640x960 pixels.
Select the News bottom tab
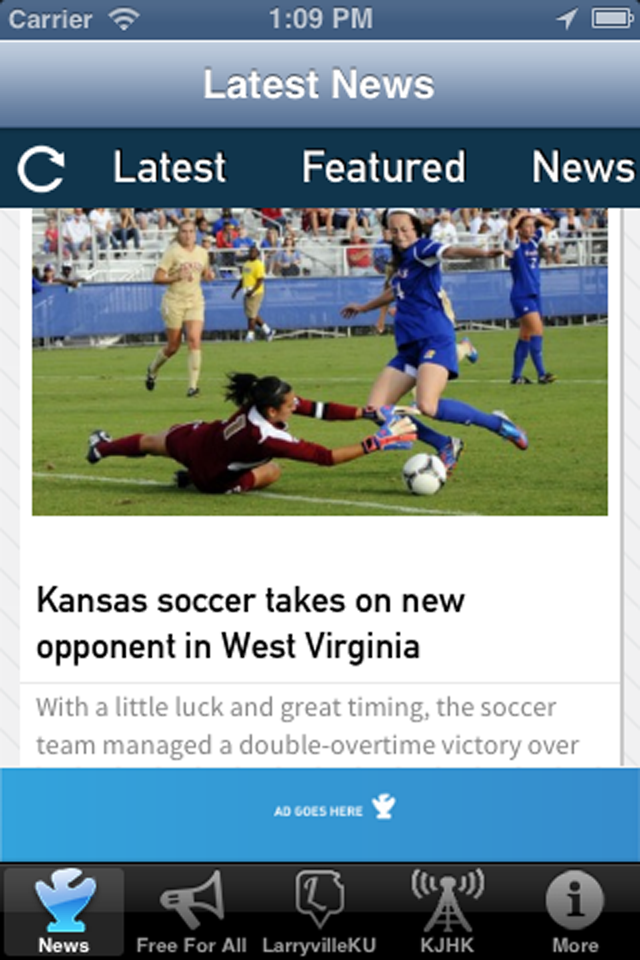(64, 912)
